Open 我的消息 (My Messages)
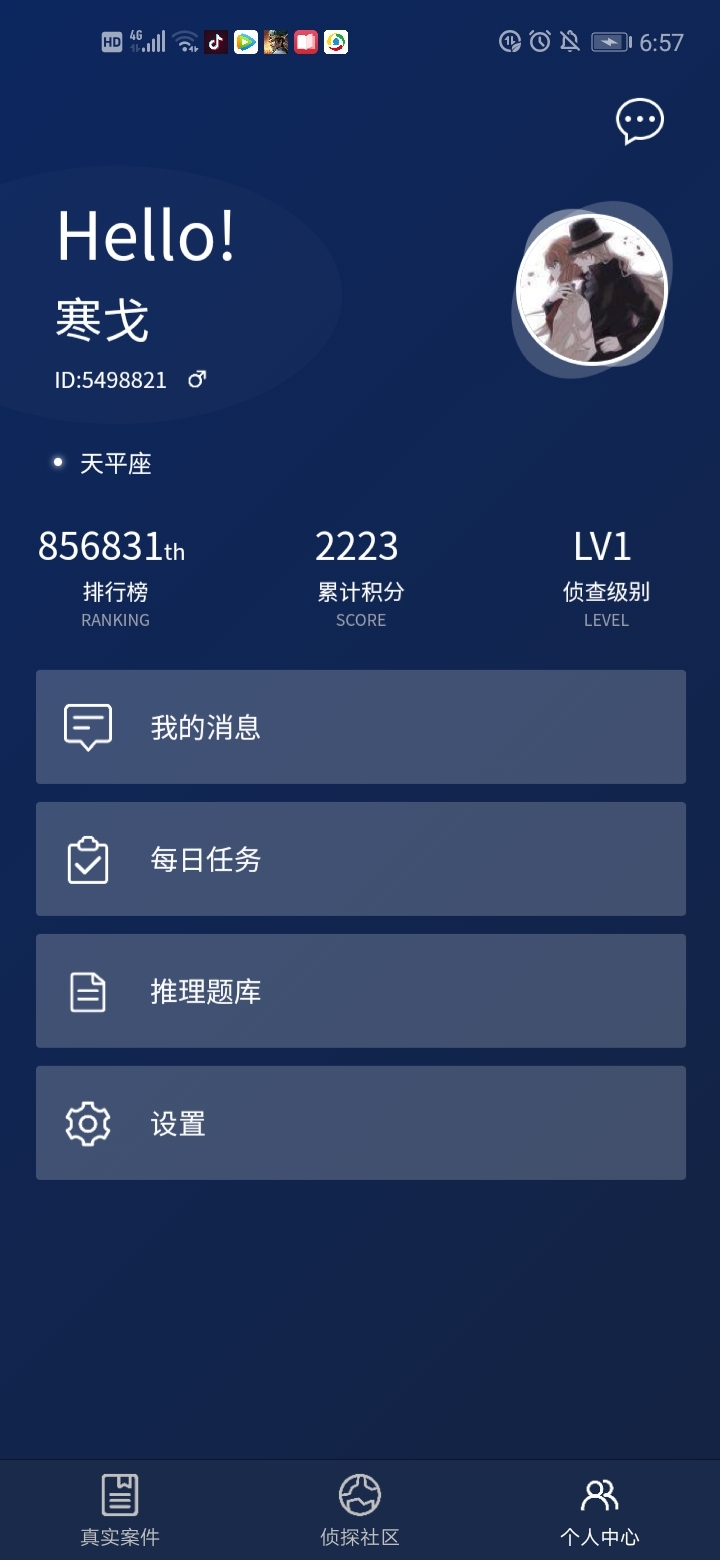The width and height of the screenshot is (720, 1560). (x=361, y=727)
